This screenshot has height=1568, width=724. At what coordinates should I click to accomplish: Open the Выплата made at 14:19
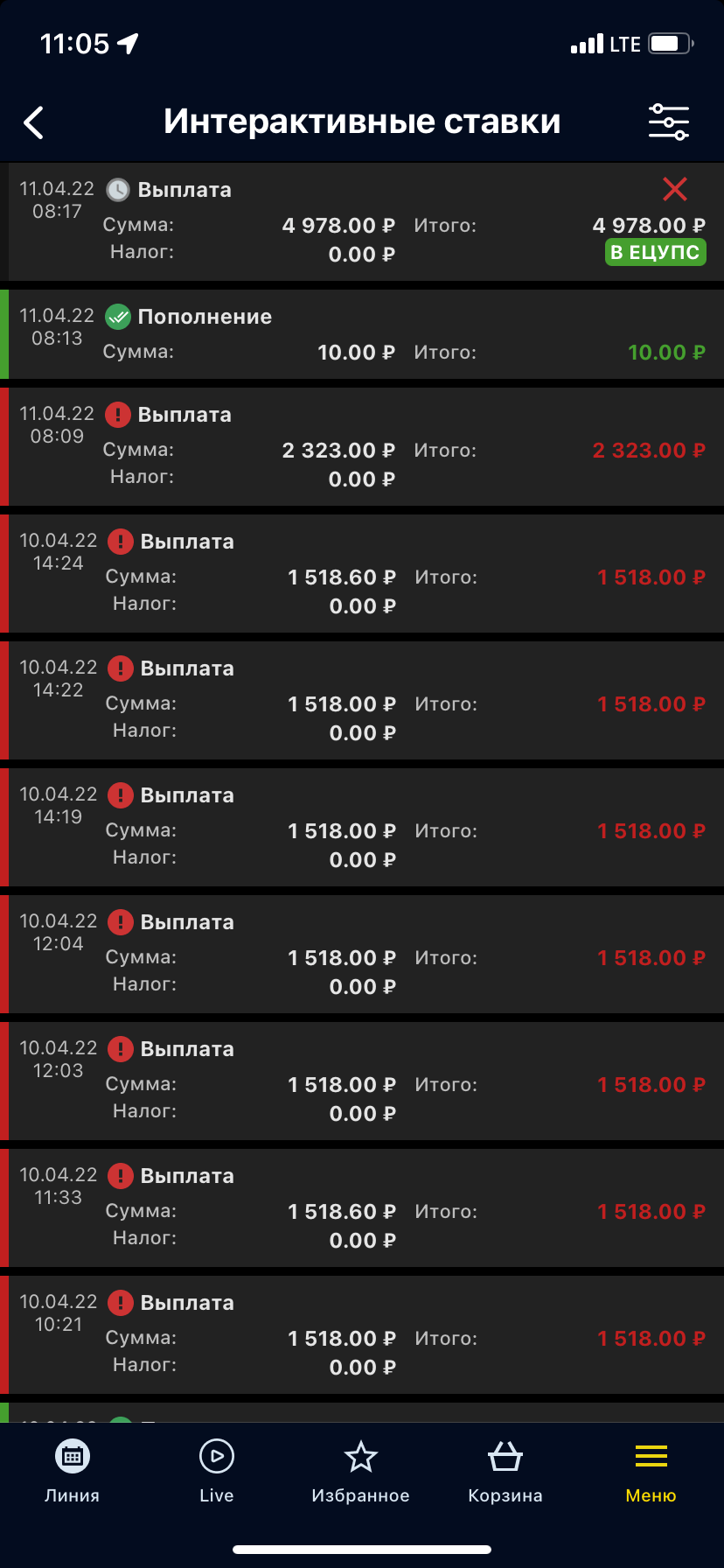[362, 827]
